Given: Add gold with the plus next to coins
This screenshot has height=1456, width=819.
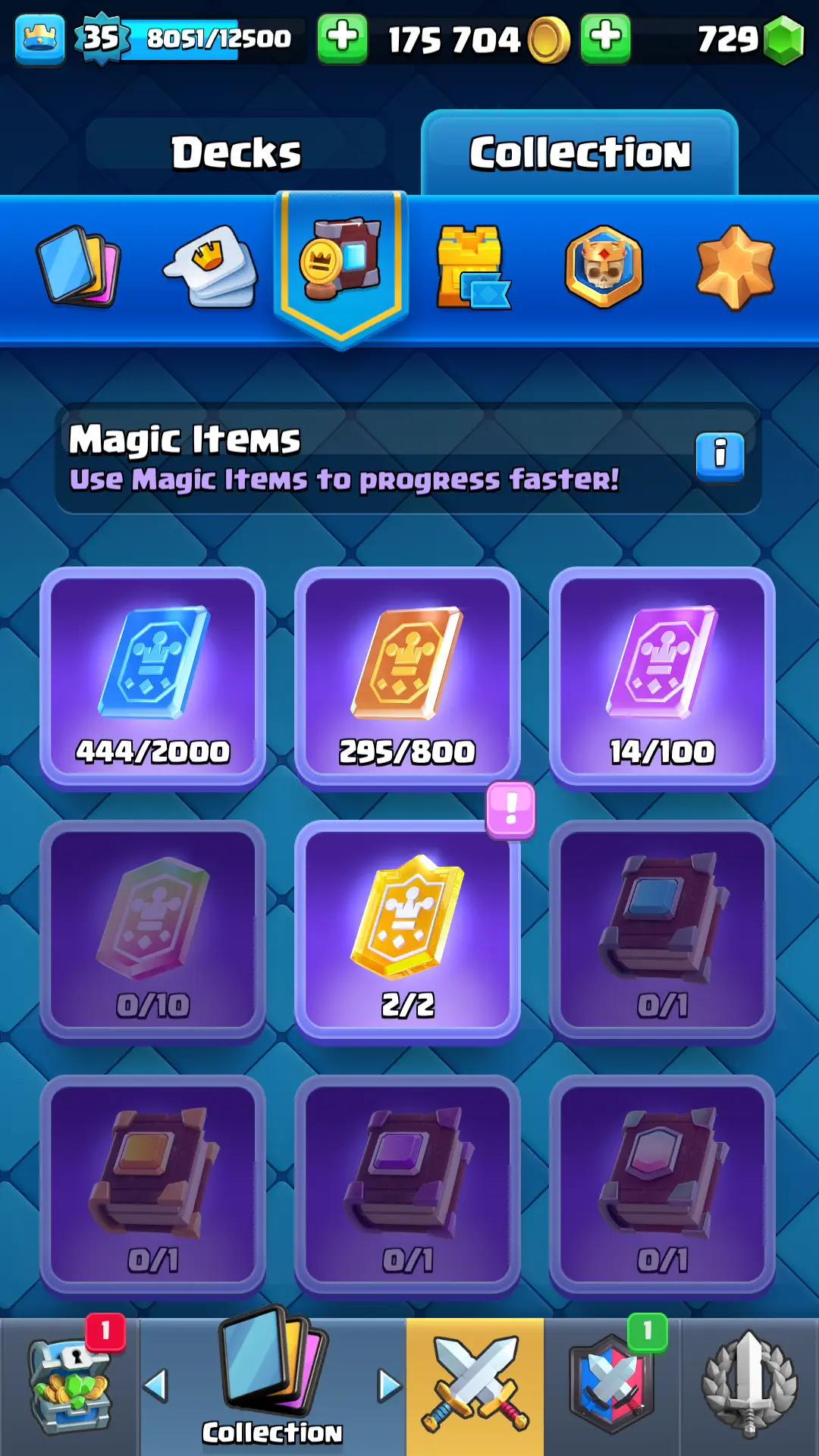Looking at the screenshot, I should click(x=605, y=38).
